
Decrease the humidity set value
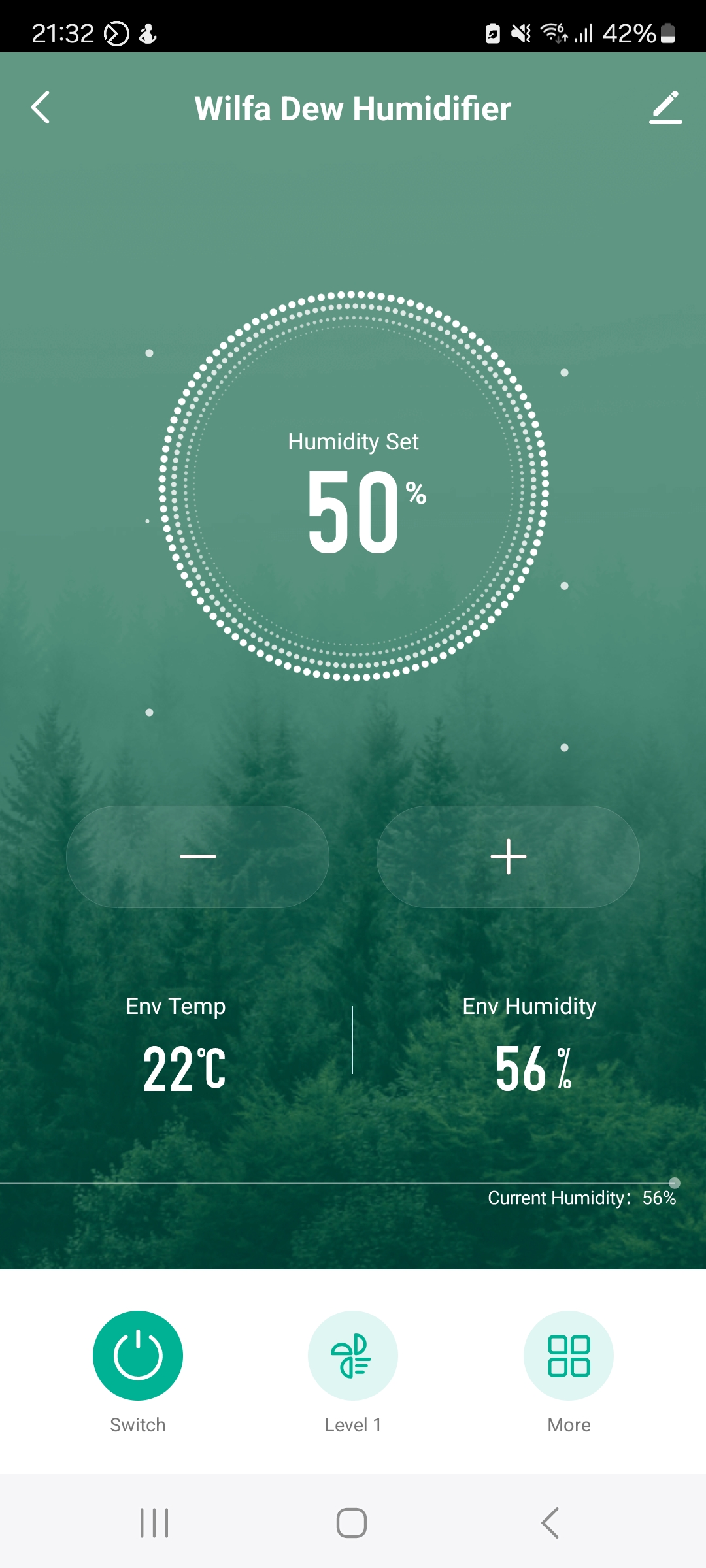coord(197,857)
